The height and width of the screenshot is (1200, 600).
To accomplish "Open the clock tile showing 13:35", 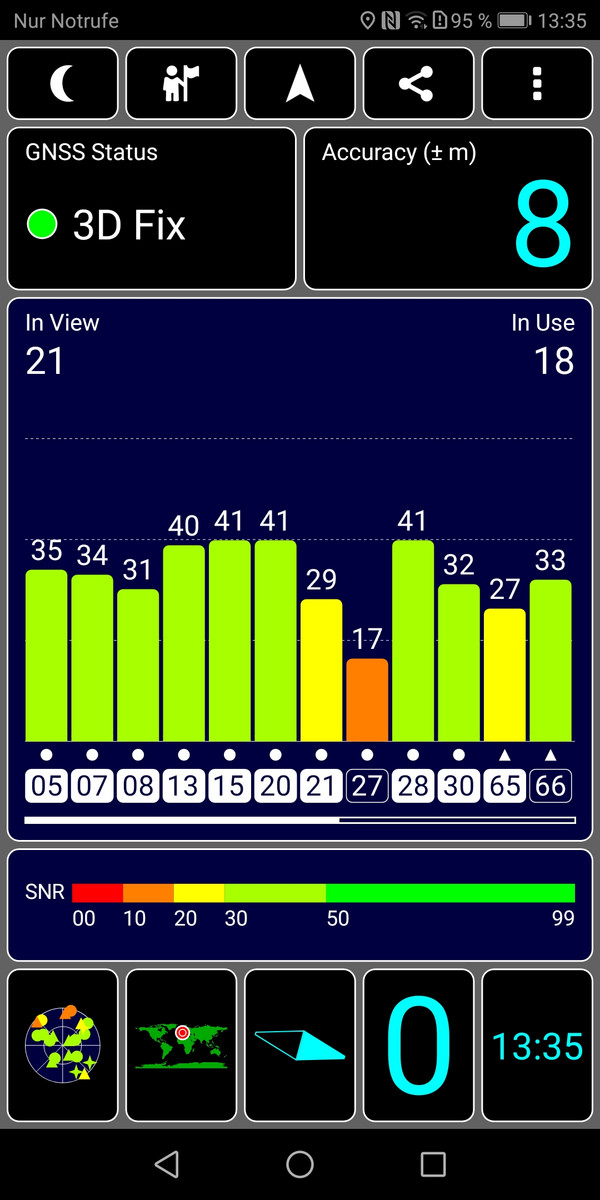I will 537,1046.
